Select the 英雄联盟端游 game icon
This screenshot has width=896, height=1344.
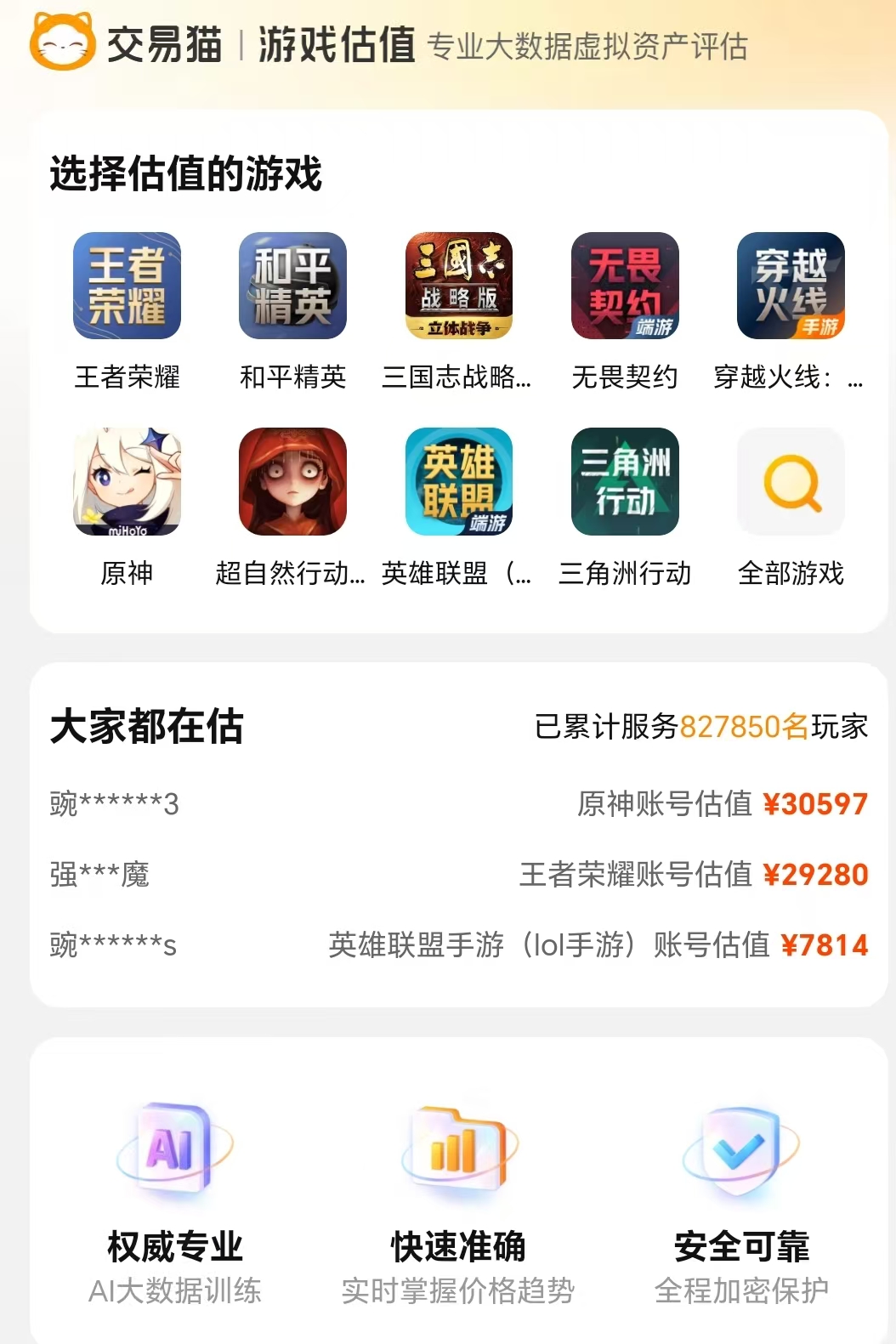point(458,482)
